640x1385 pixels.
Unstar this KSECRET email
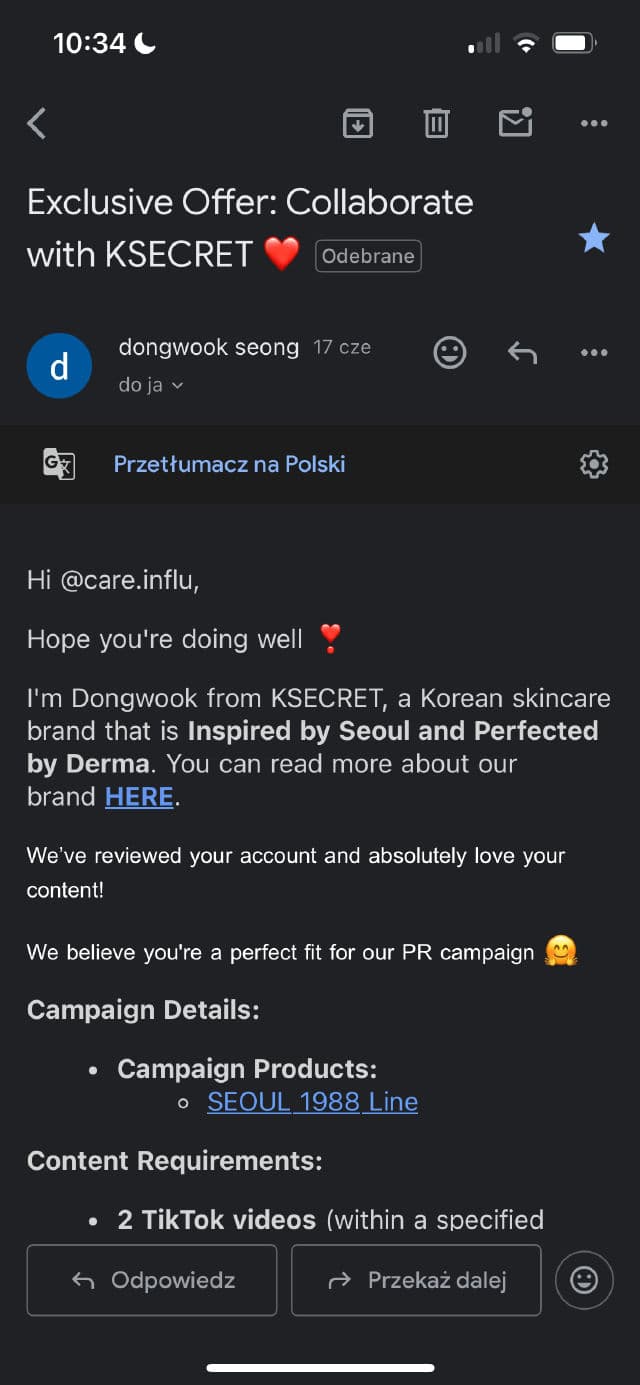point(594,238)
